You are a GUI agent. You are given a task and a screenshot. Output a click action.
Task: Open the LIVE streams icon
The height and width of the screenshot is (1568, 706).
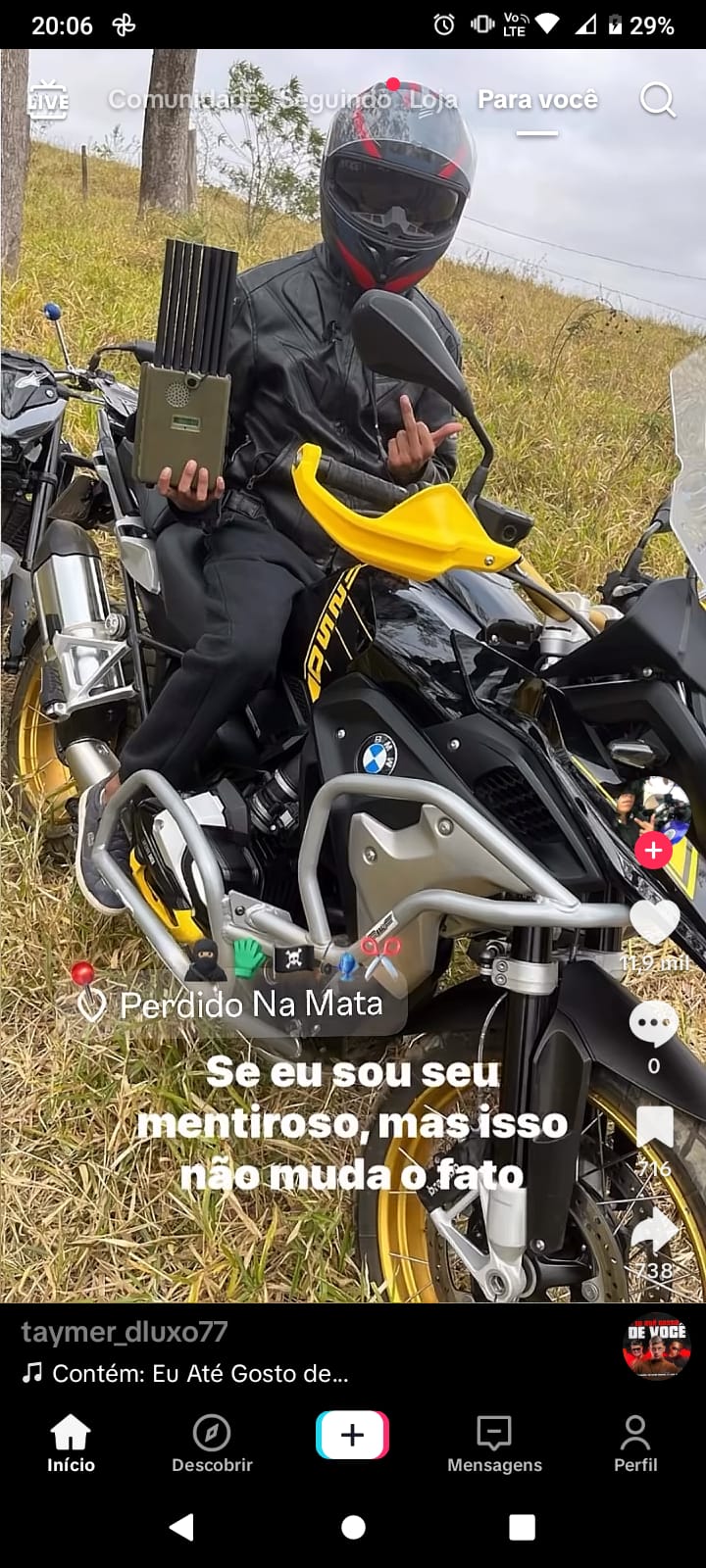click(x=47, y=100)
